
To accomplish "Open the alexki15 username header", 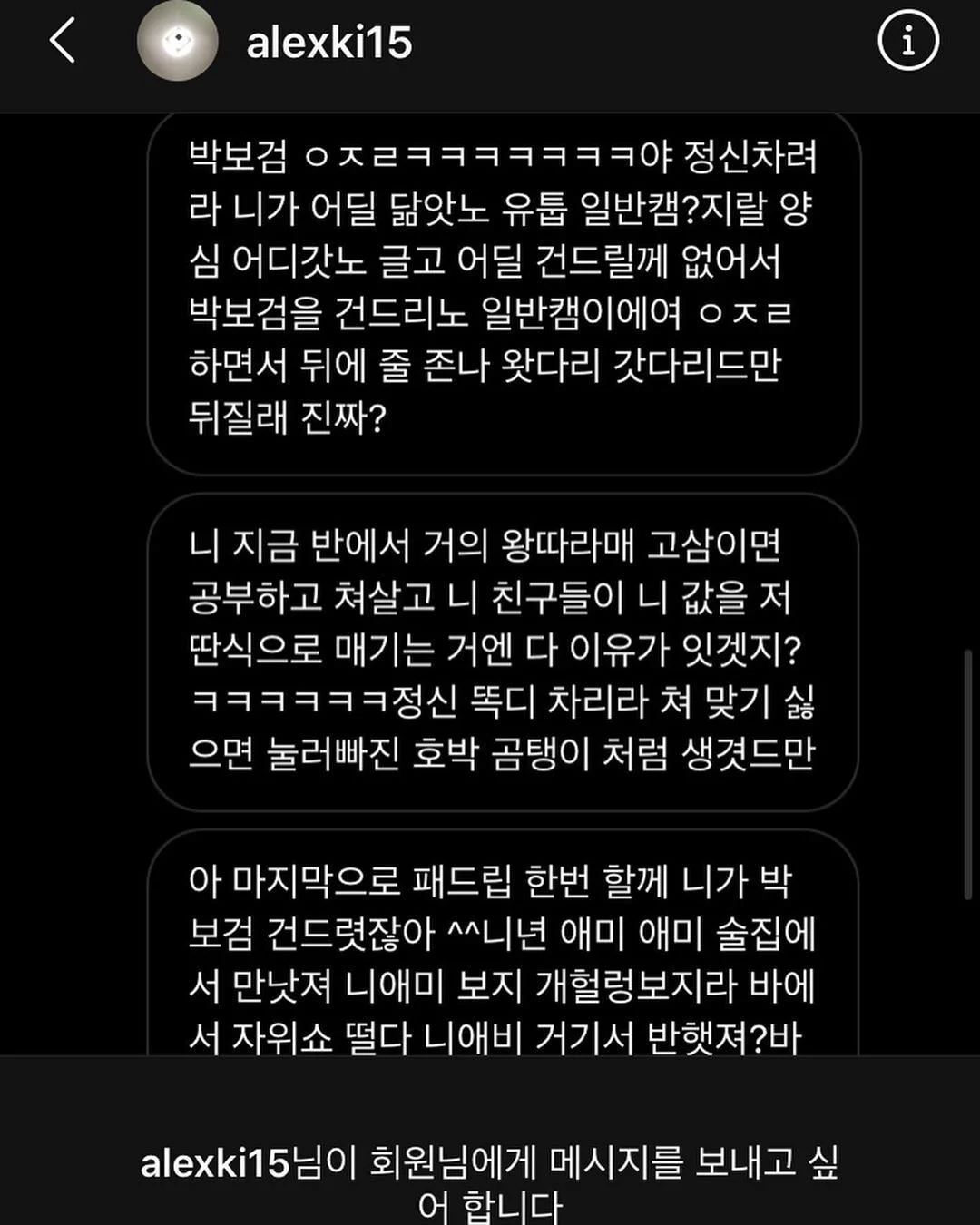I will 329,43.
